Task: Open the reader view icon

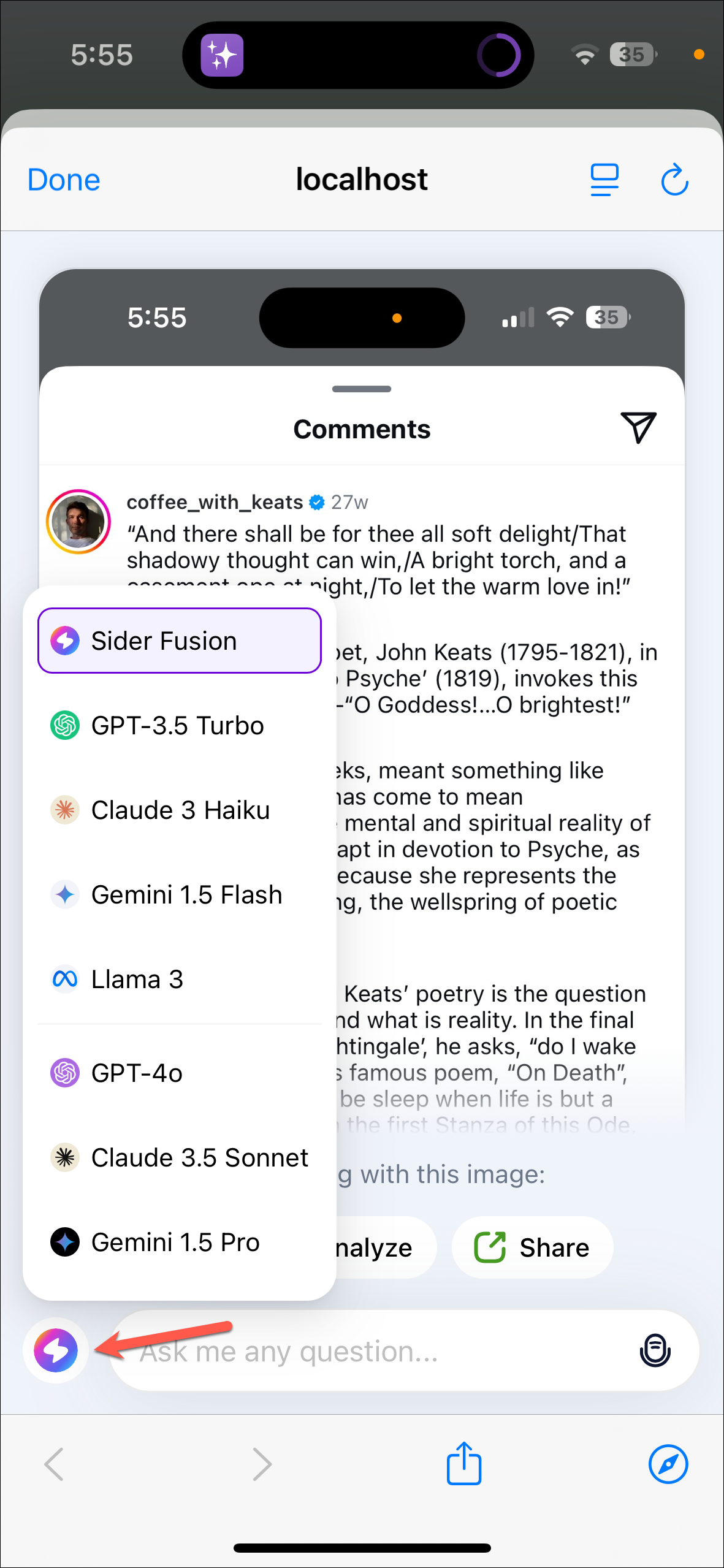Action: pos(604,180)
